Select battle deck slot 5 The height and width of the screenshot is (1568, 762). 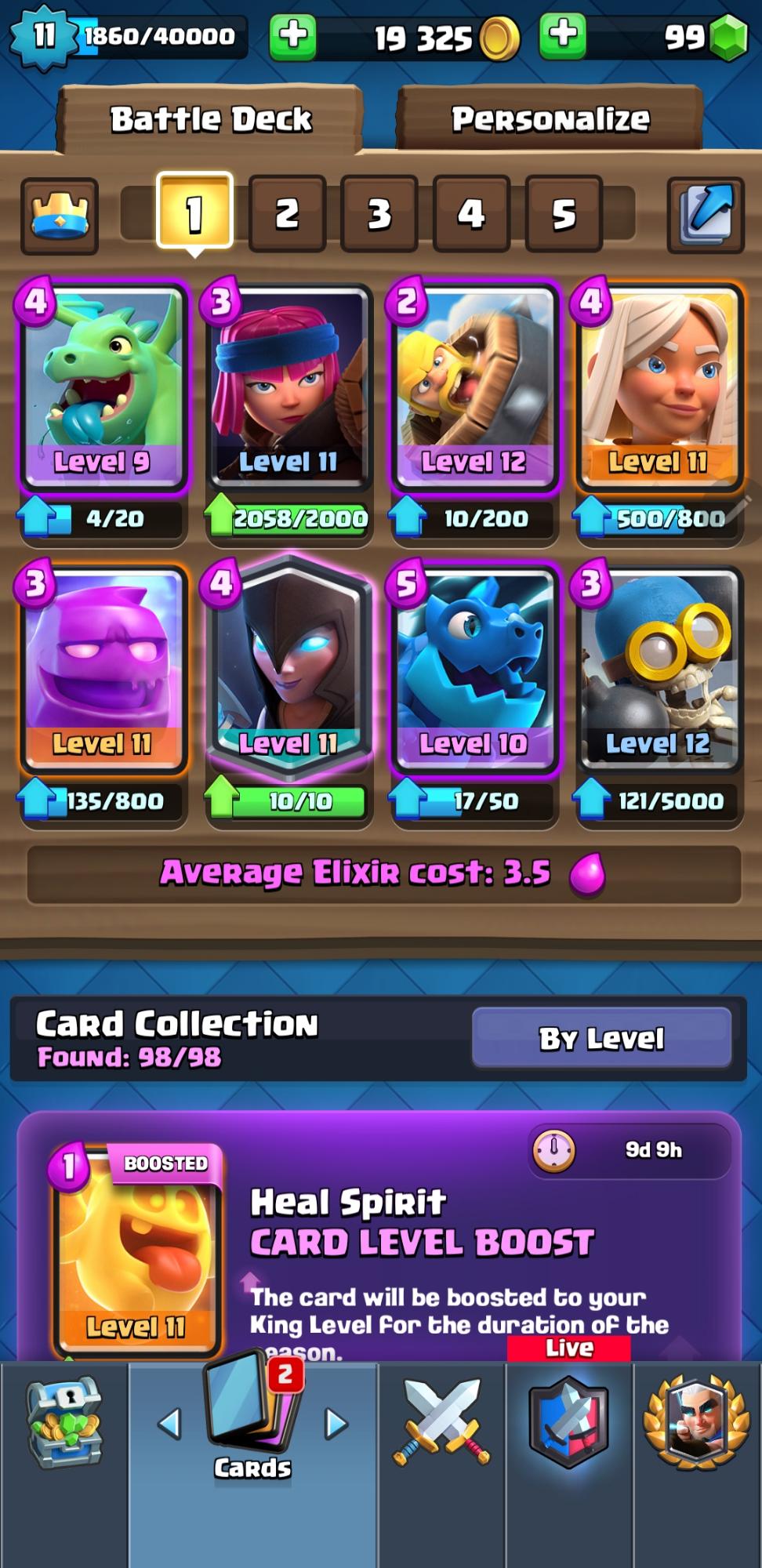click(x=564, y=213)
